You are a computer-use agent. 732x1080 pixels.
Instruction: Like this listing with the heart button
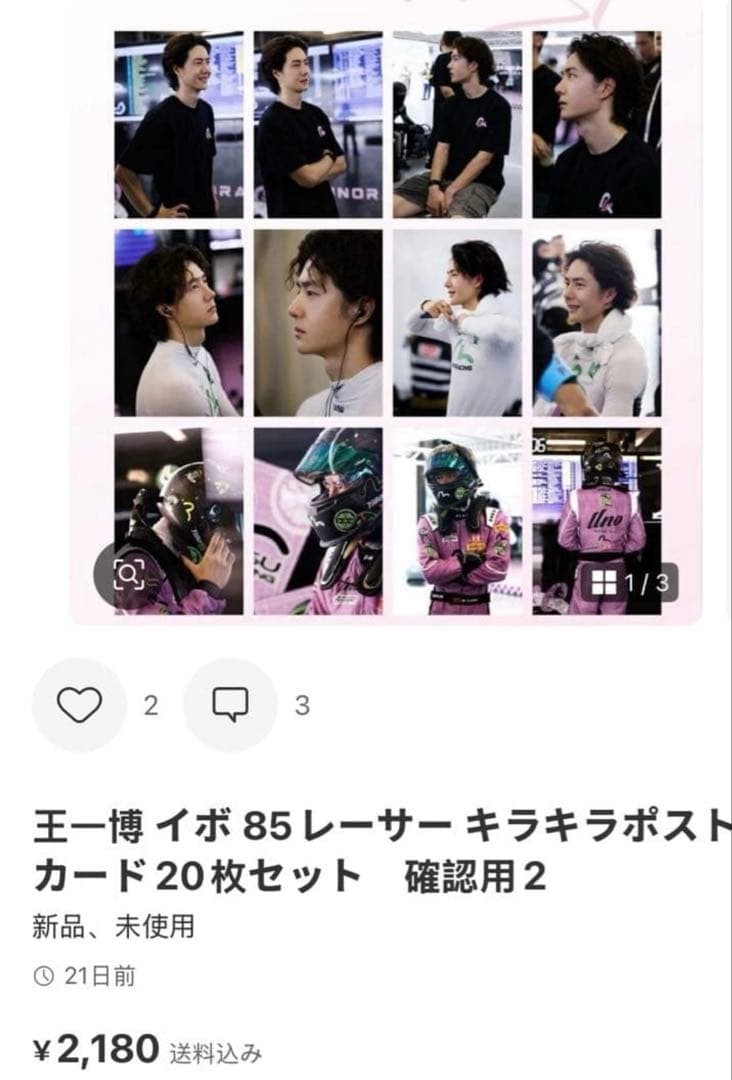[x=79, y=705]
